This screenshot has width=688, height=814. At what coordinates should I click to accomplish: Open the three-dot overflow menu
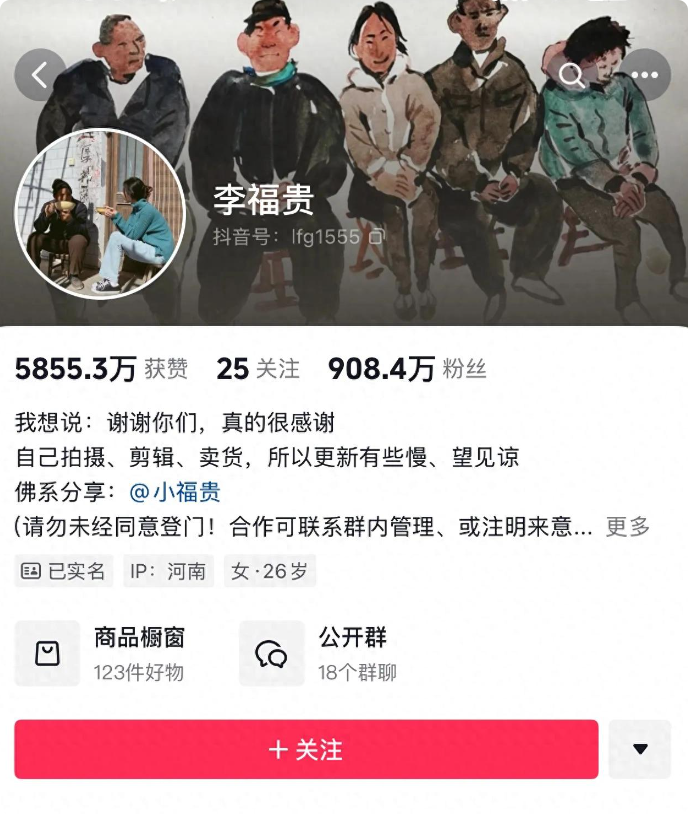(x=644, y=75)
